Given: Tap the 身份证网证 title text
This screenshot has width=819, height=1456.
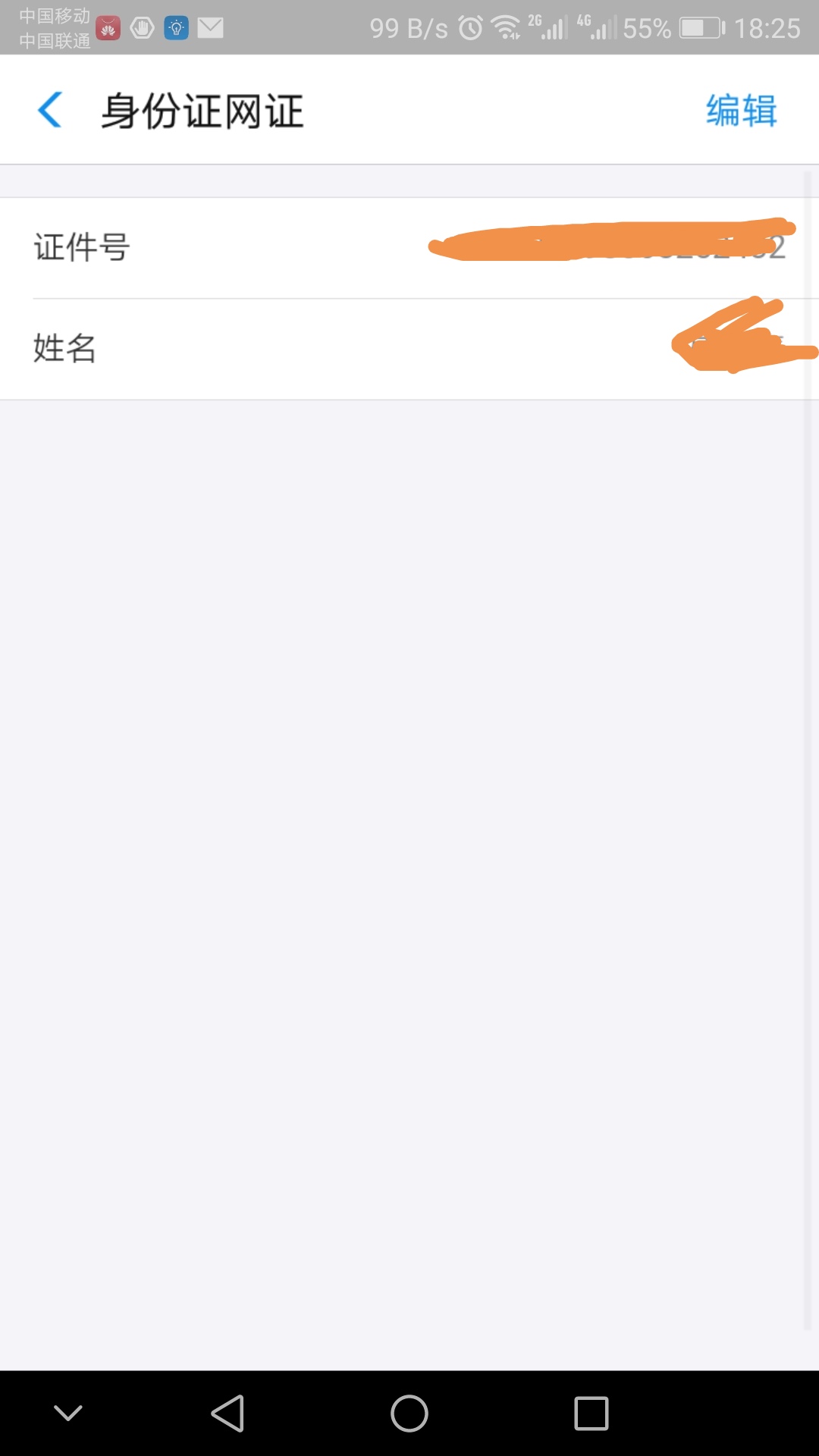Looking at the screenshot, I should click(x=202, y=110).
